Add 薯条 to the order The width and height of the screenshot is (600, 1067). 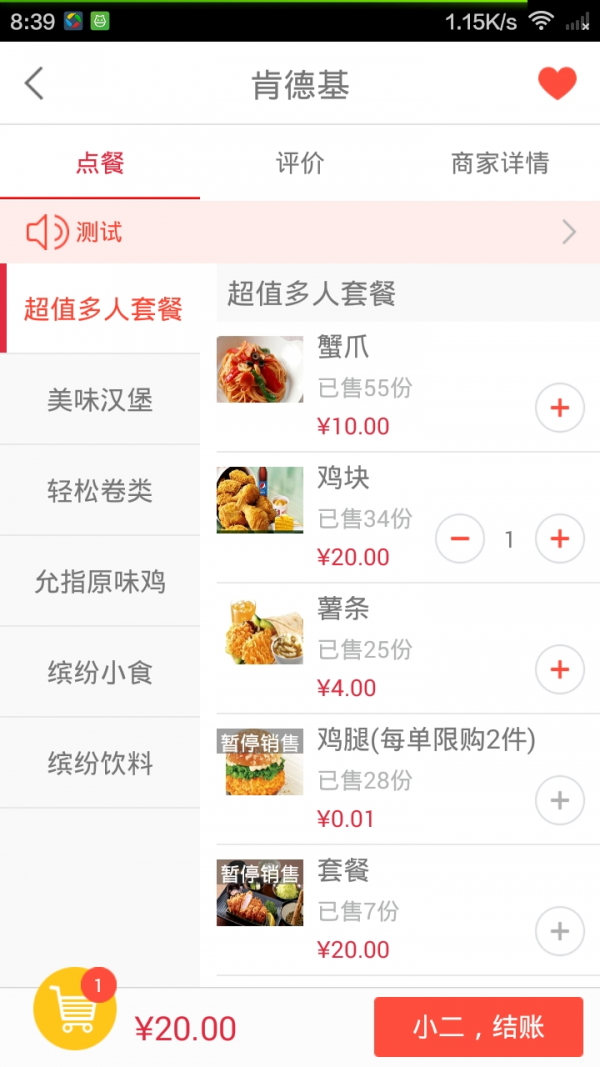(560, 670)
